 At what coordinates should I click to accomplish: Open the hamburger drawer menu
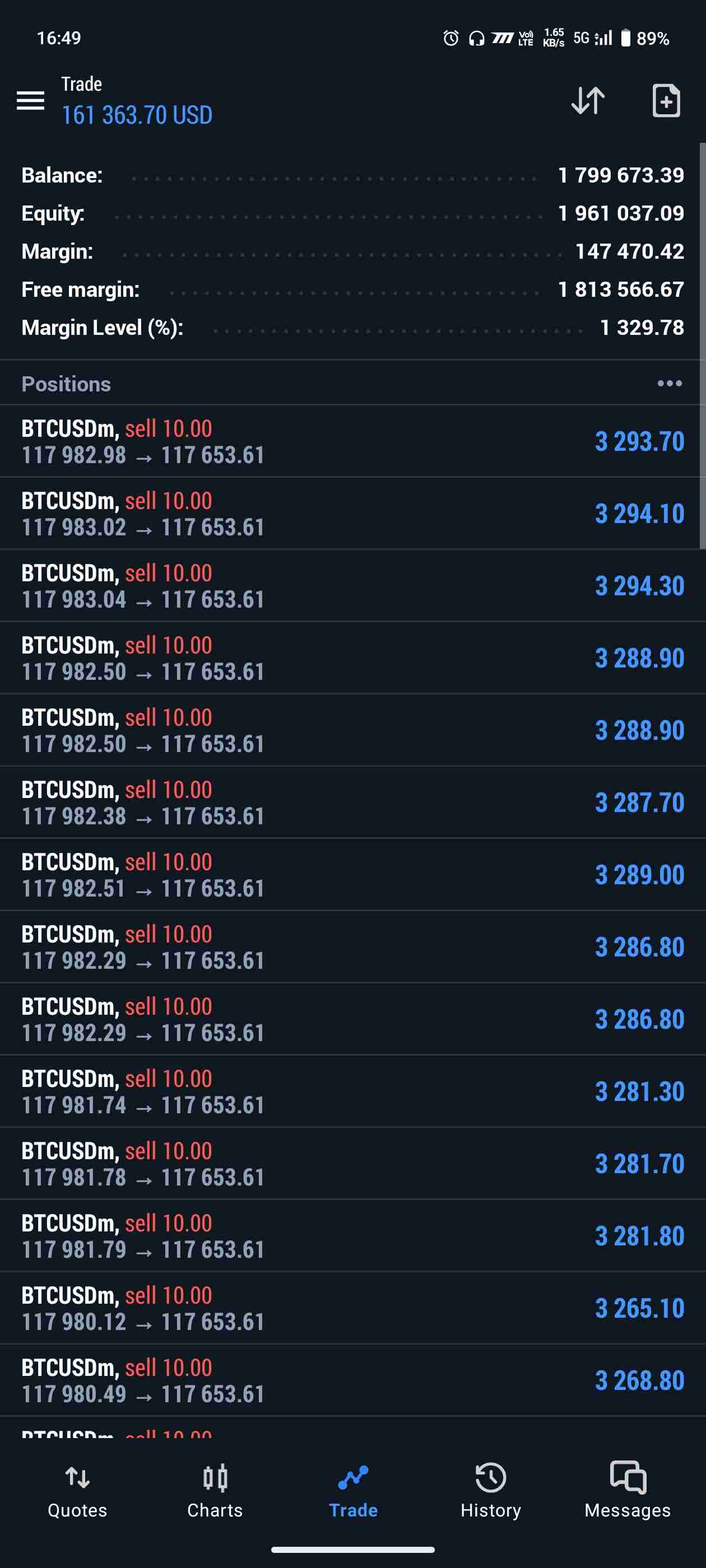[30, 100]
